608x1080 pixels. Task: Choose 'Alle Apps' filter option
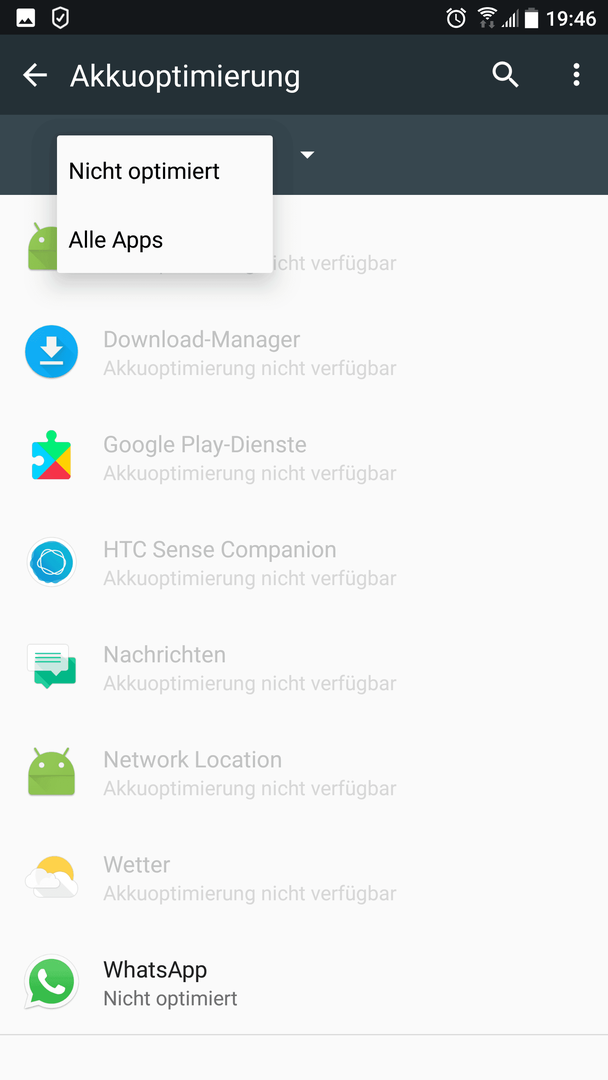165,239
